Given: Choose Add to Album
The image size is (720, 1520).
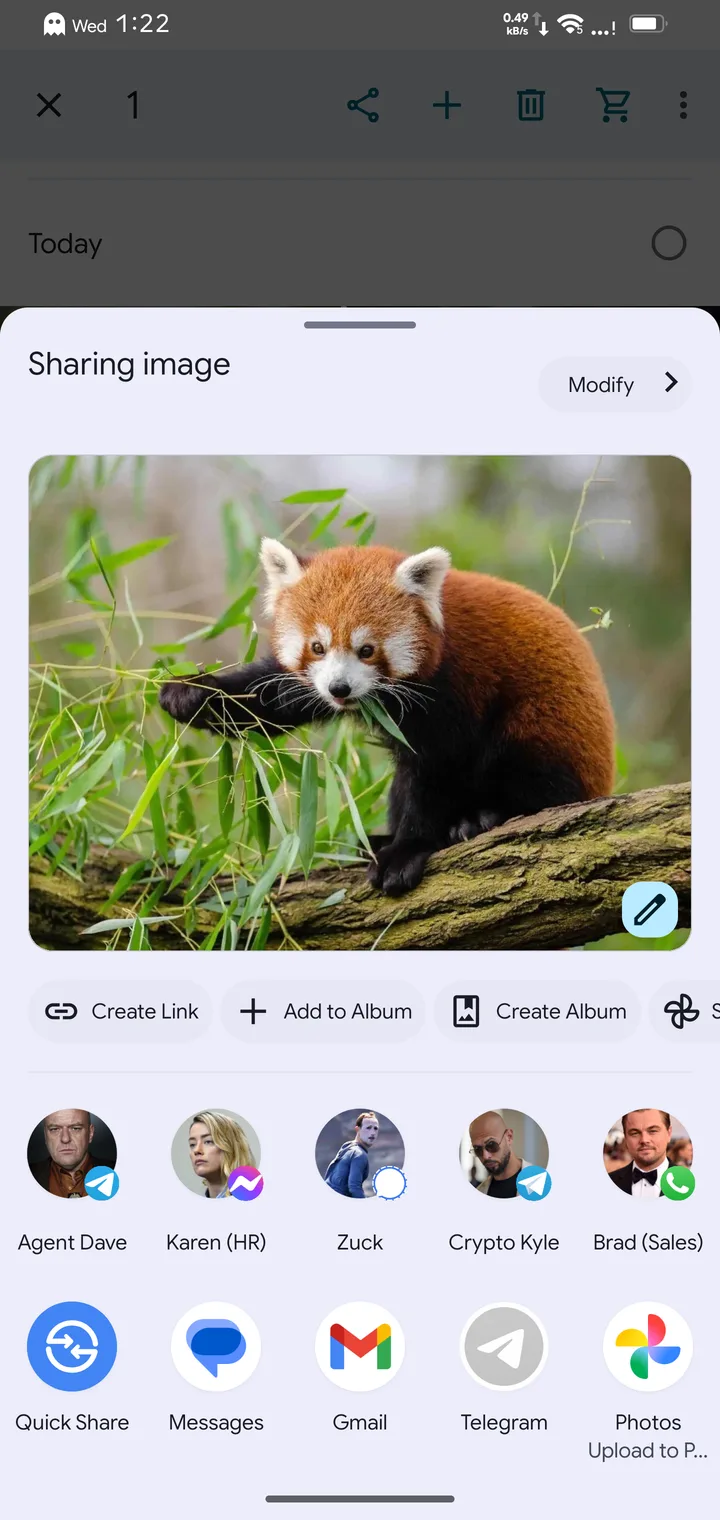Looking at the screenshot, I should click(x=324, y=1011).
